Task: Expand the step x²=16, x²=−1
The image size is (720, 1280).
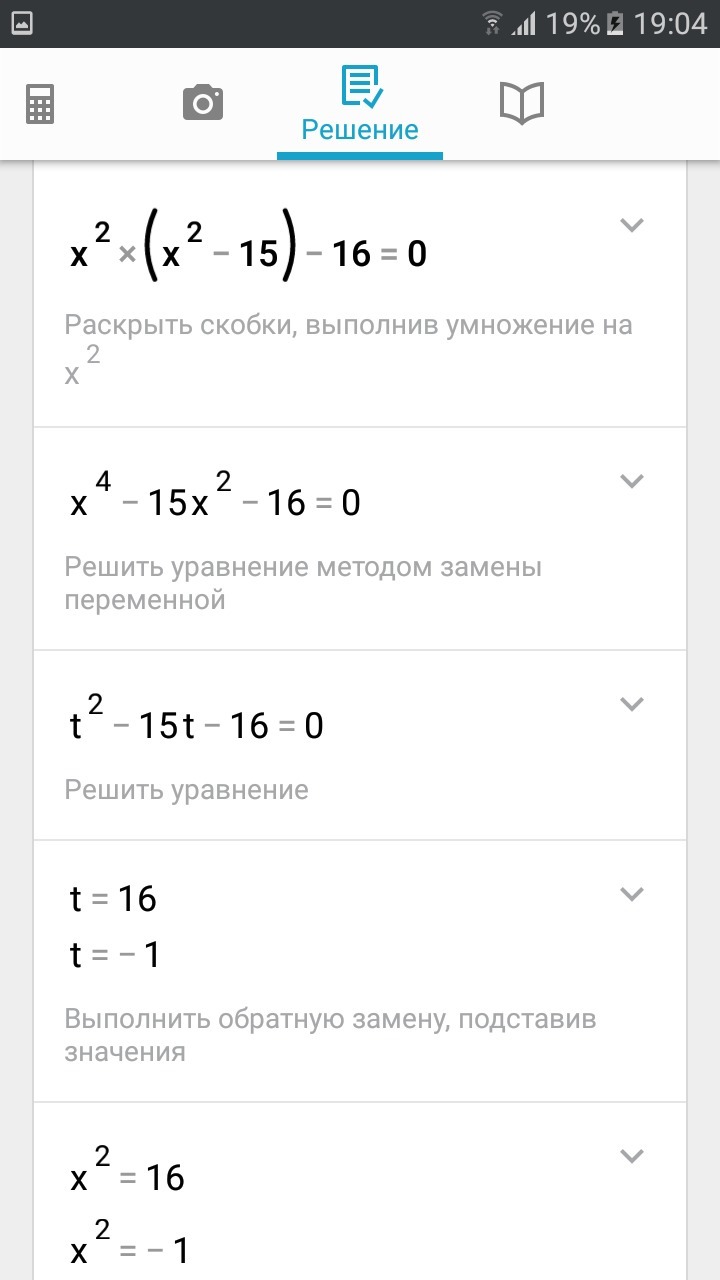Action: (631, 1157)
